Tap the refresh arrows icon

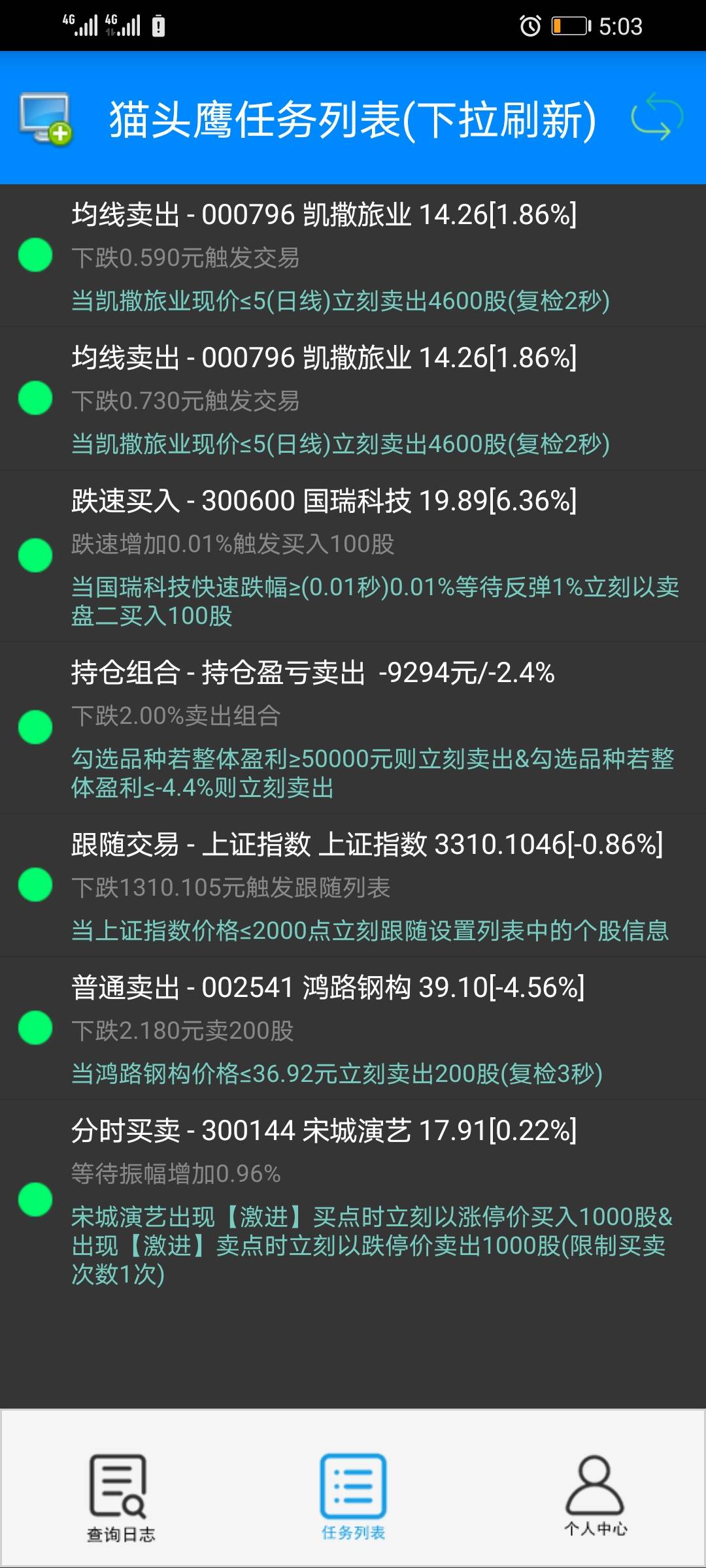tap(656, 118)
